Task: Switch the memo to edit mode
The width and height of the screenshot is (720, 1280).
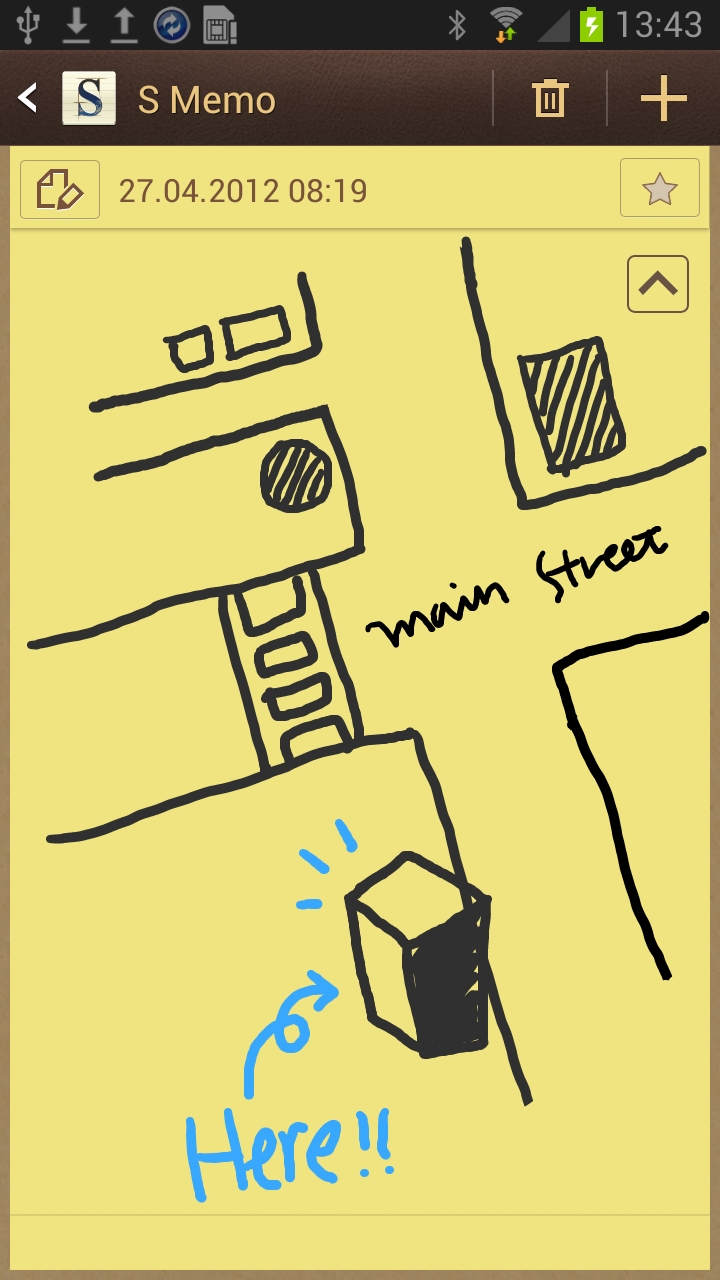Action: pos(60,189)
